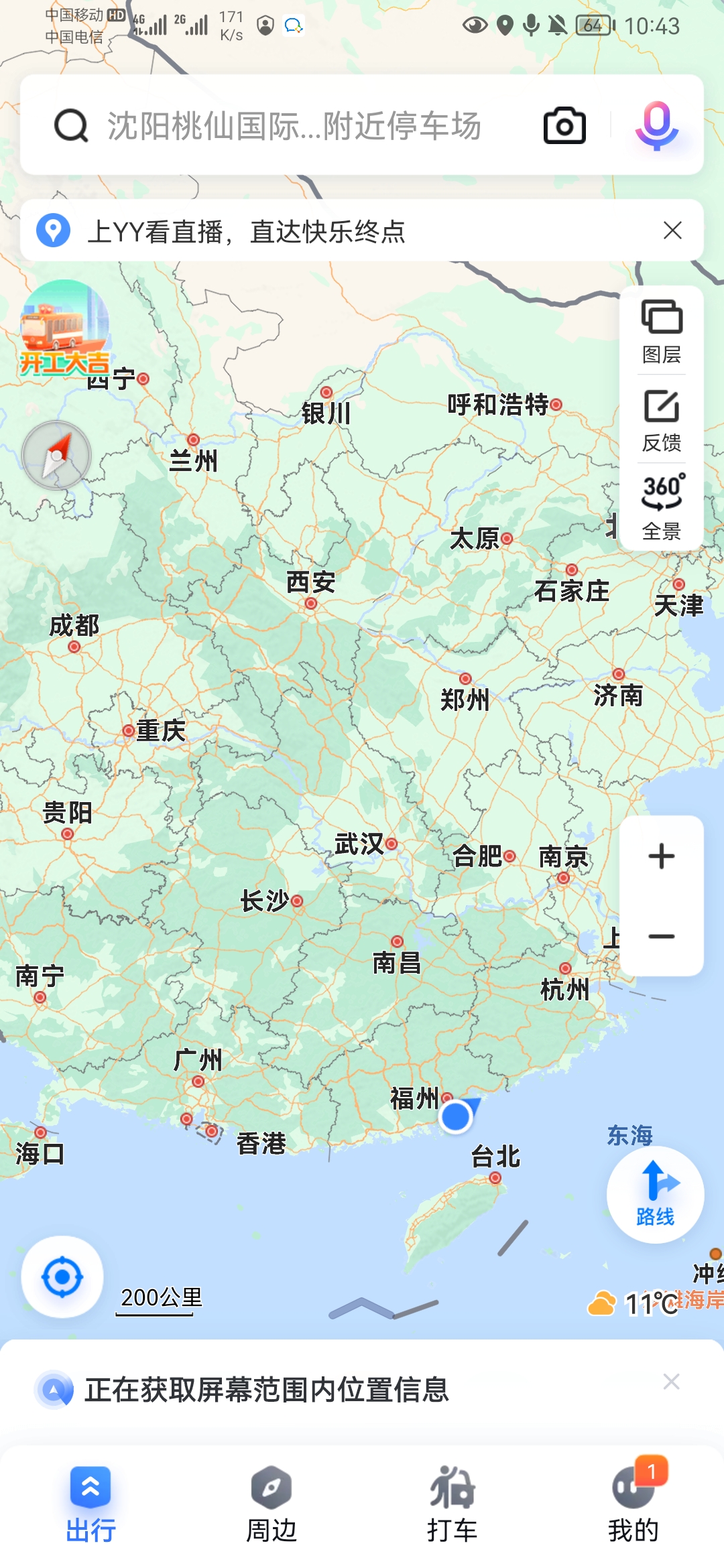The height and width of the screenshot is (1568, 724).
Task: Zoom in on the map
Action: 662,856
